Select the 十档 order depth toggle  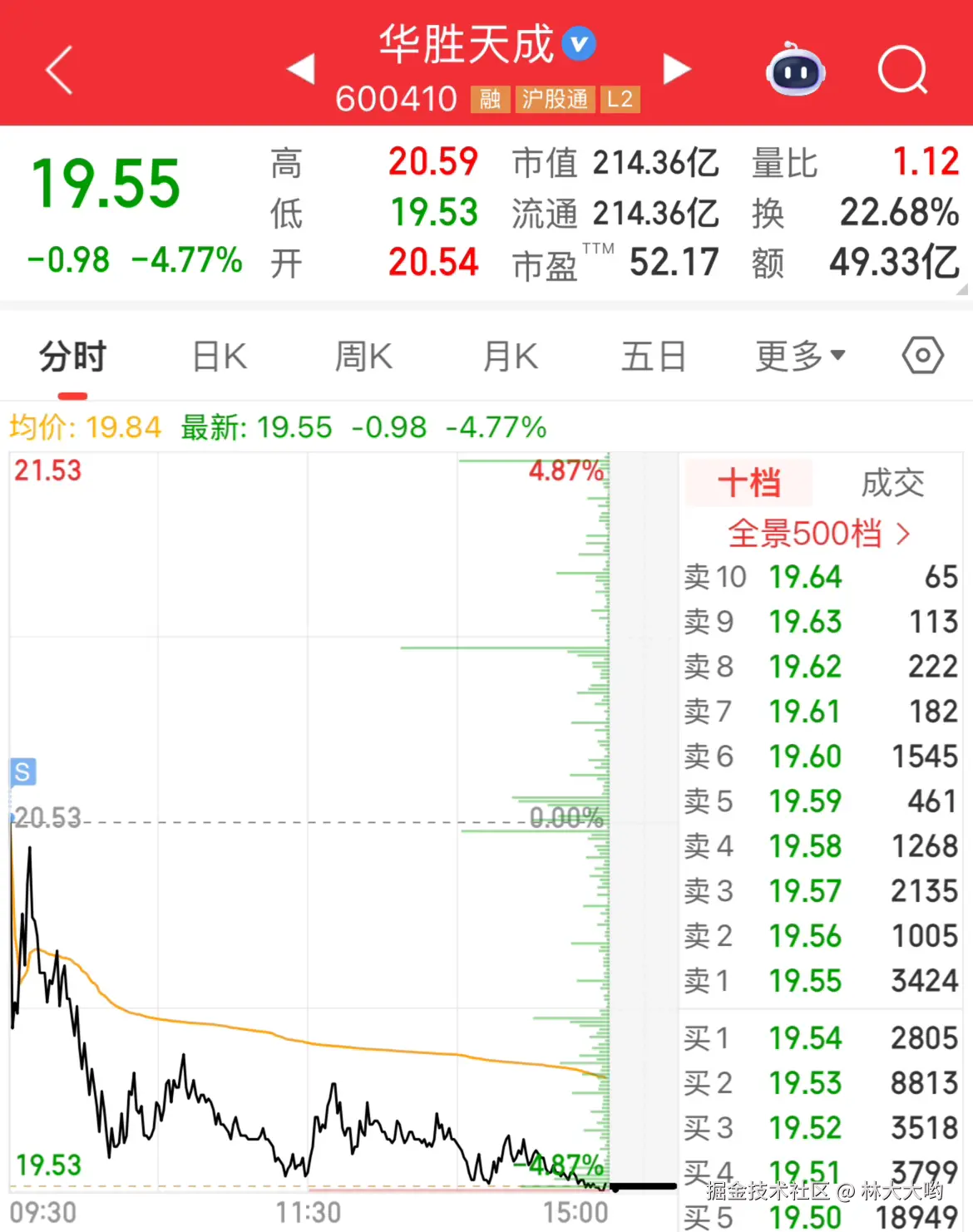tap(748, 482)
